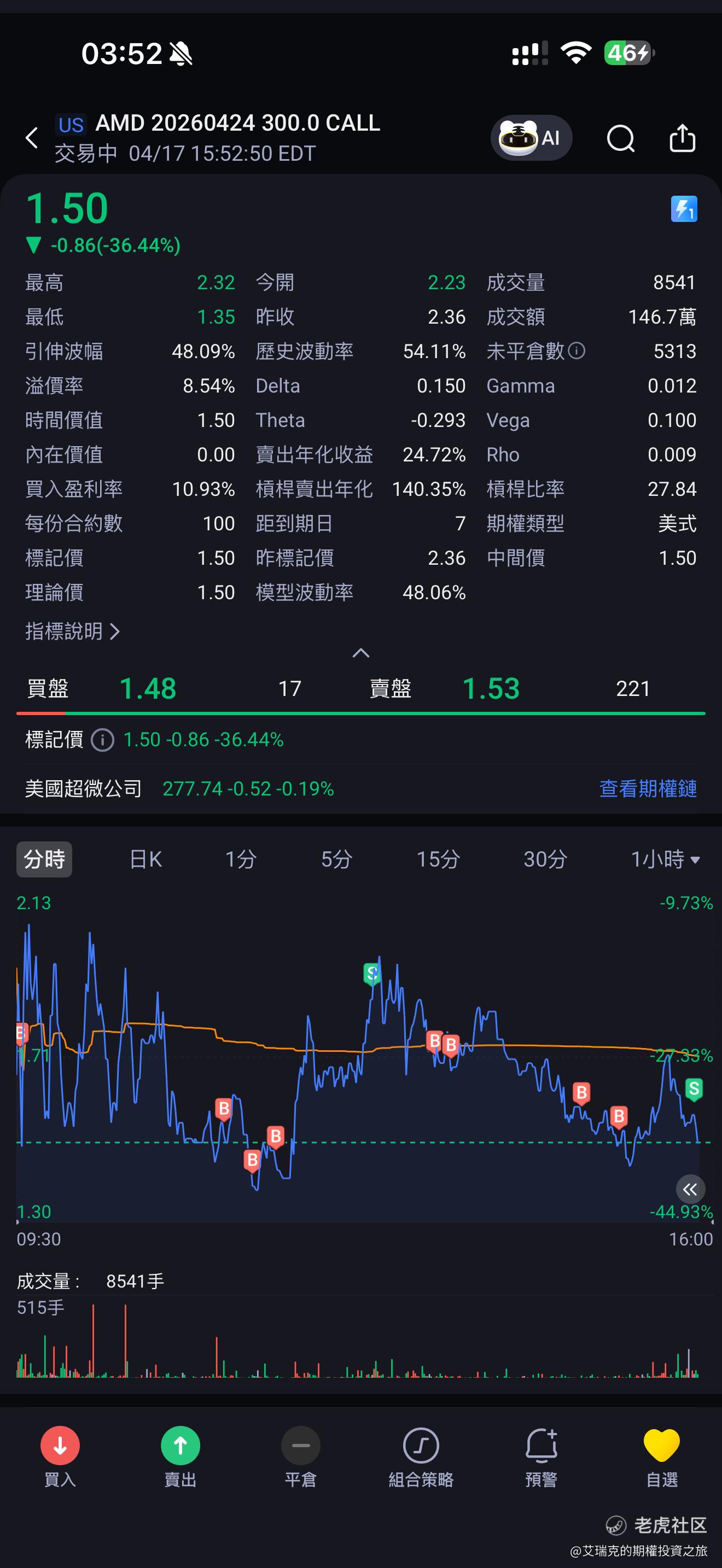
Task: Open the search icon
Action: click(x=620, y=138)
